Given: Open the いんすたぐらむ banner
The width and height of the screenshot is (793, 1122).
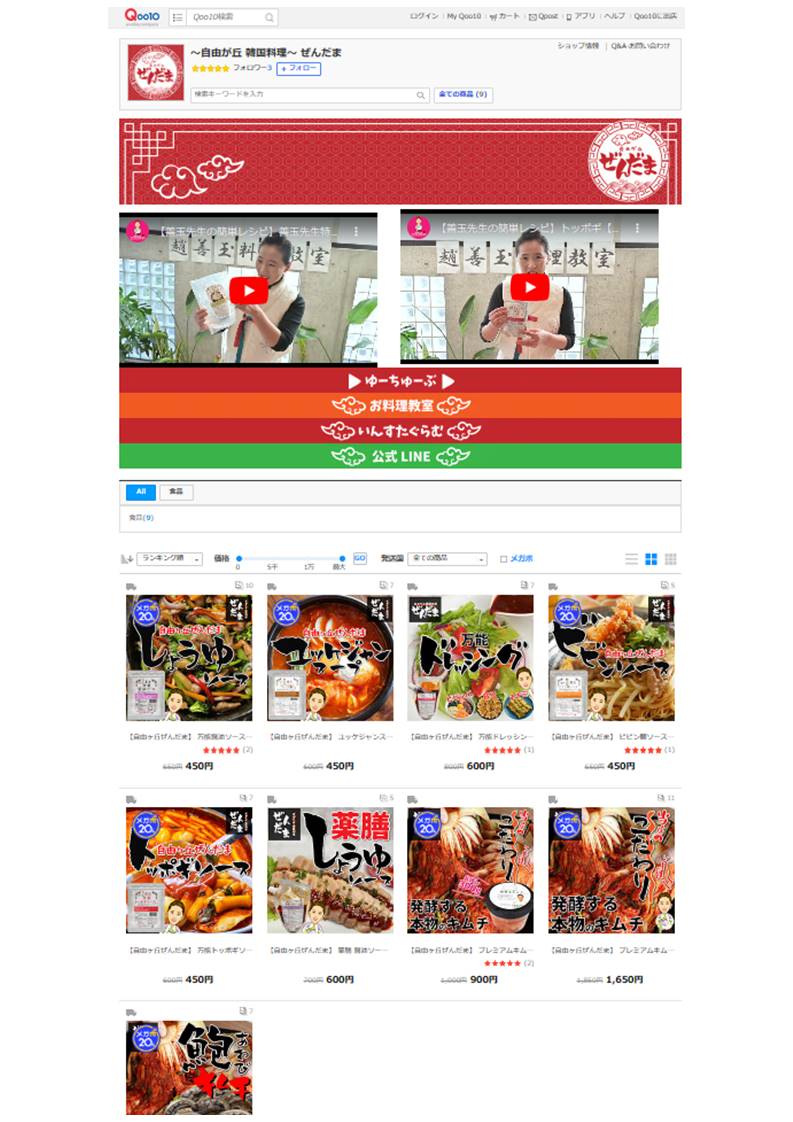Looking at the screenshot, I should pyautogui.click(x=400, y=431).
